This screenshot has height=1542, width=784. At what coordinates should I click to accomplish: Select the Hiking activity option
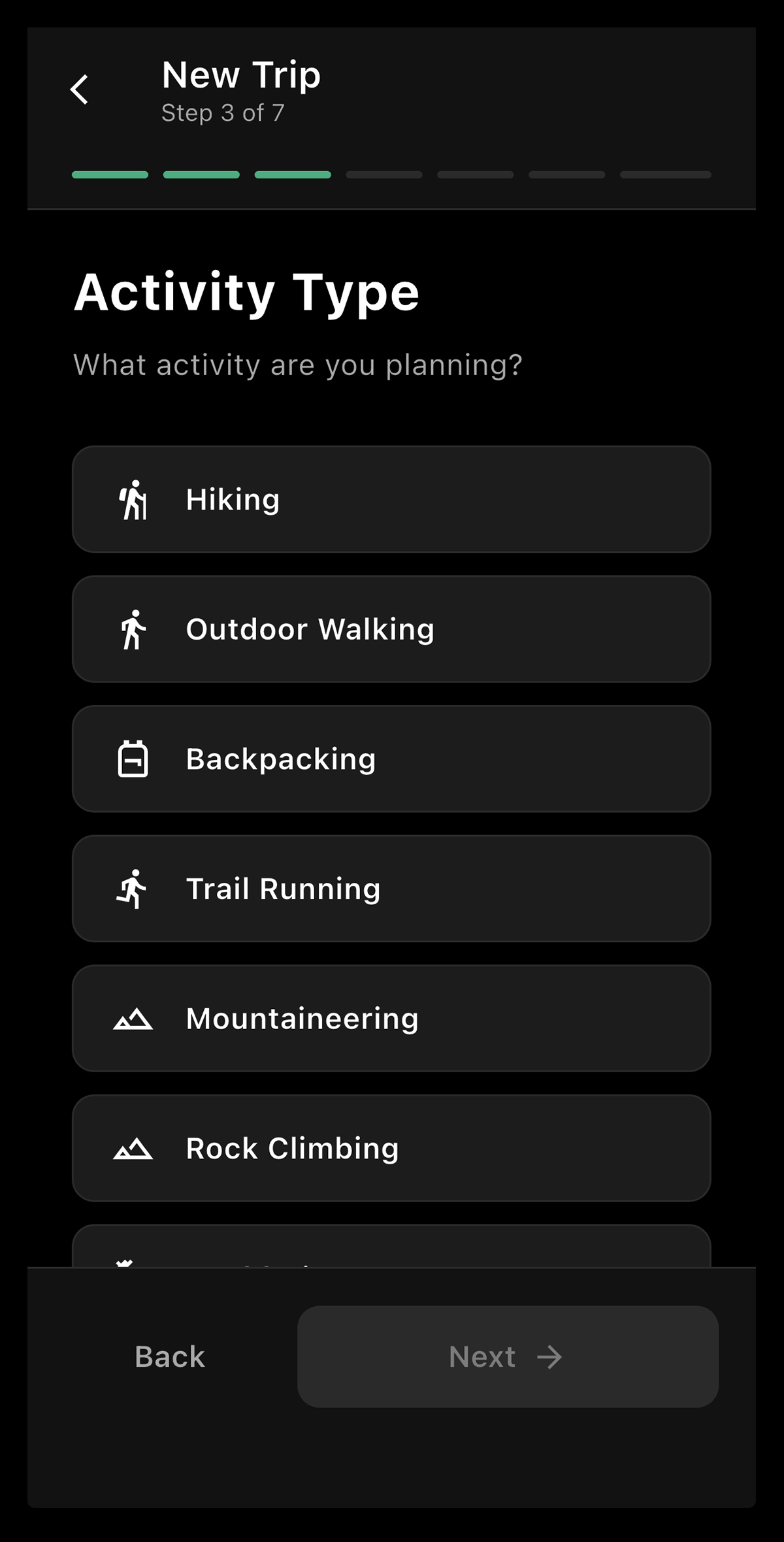(x=392, y=499)
